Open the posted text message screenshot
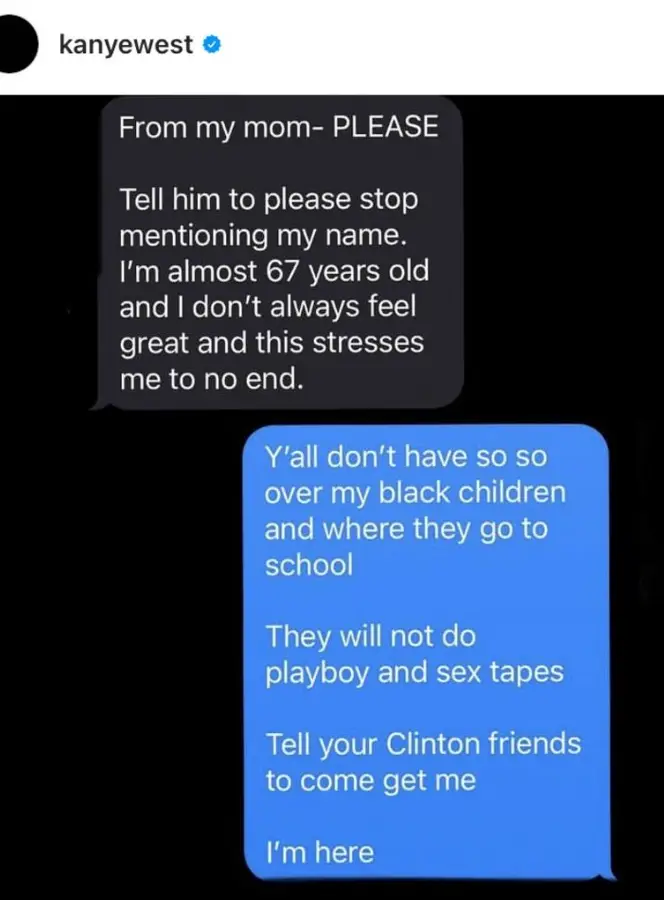This screenshot has width=664, height=900. click(332, 495)
